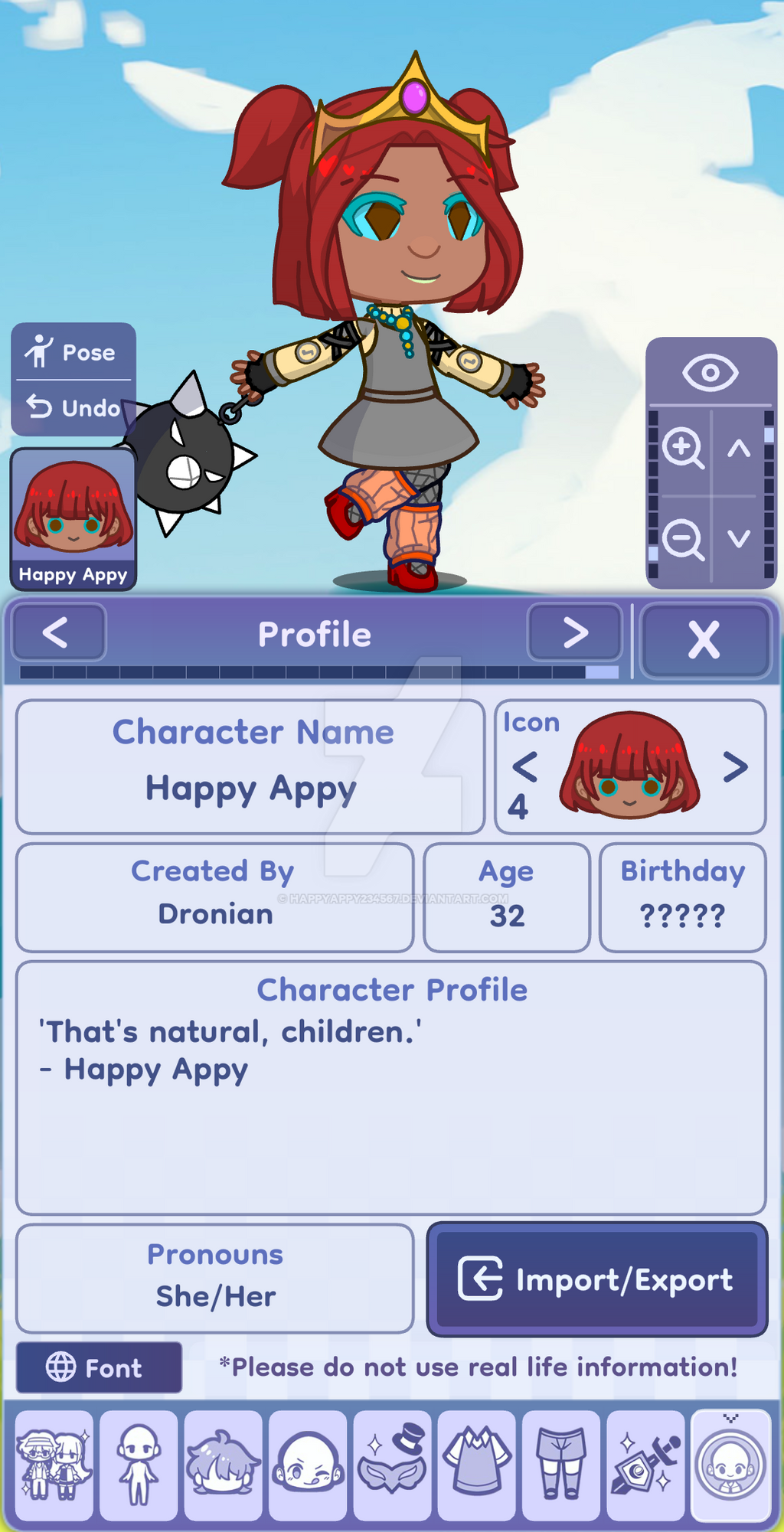The image size is (784, 1532).
Task: Change the Font
Action: tap(99, 1367)
